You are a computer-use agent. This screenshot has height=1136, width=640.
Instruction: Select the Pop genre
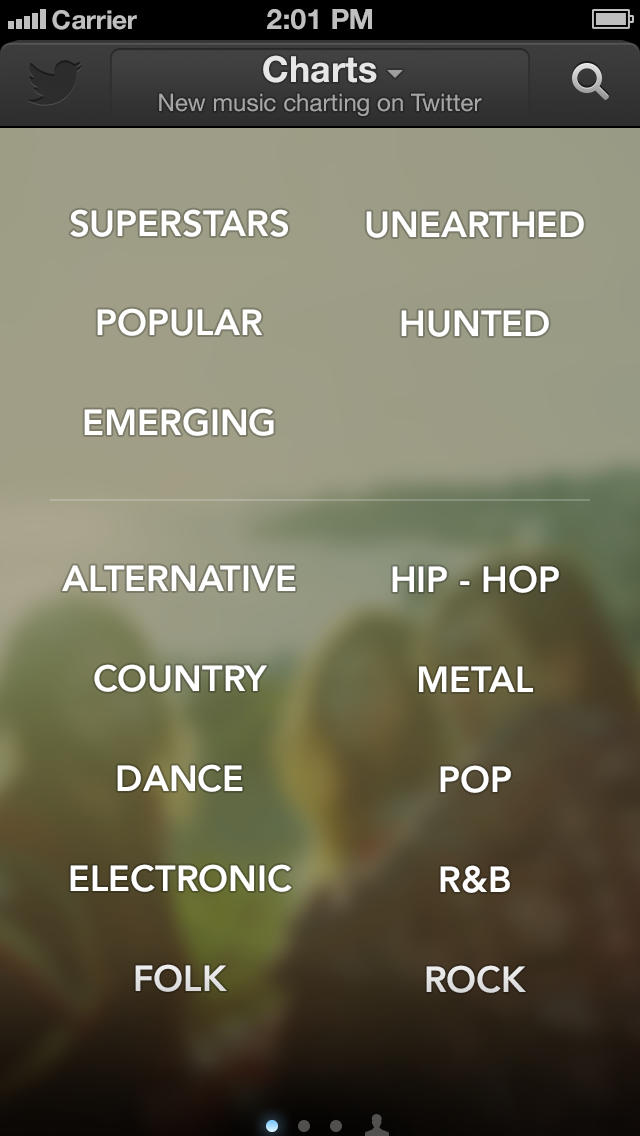(475, 780)
